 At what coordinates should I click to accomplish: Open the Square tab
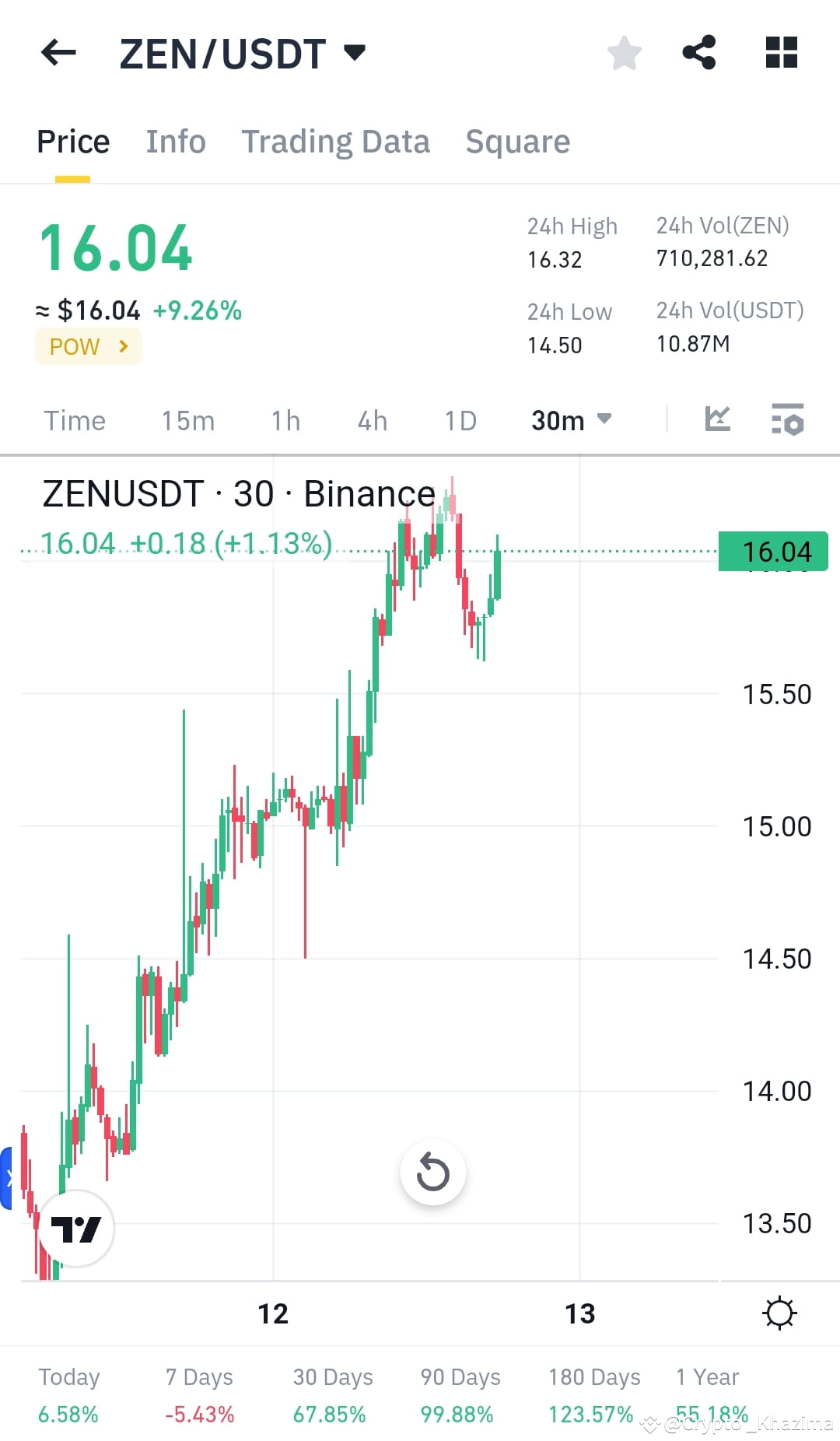517,142
